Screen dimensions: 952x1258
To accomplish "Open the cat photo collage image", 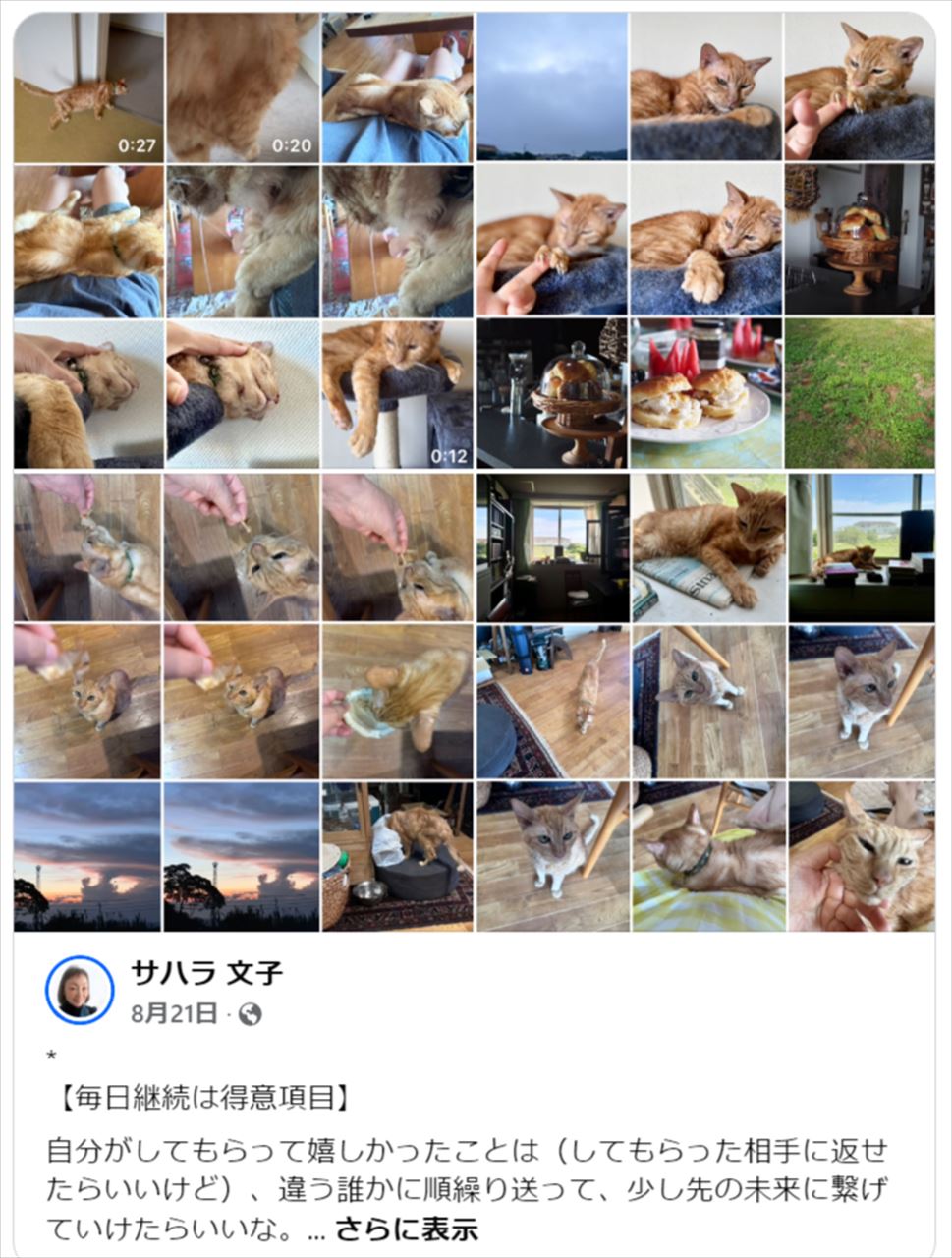I will click(475, 472).
